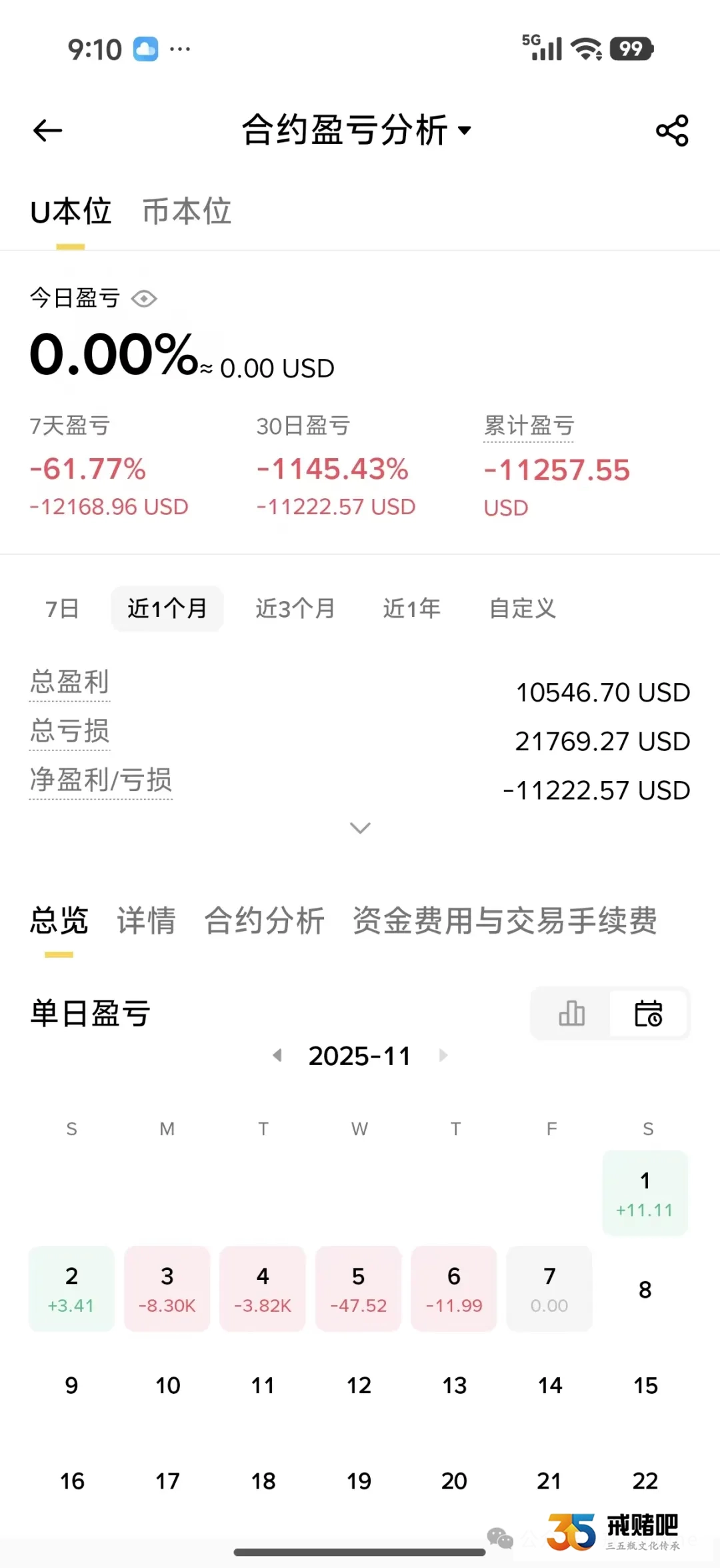Expand the profit details chevron below 净盈利/亏损
Image resolution: width=720 pixels, height=1568 pixels.
click(x=359, y=828)
